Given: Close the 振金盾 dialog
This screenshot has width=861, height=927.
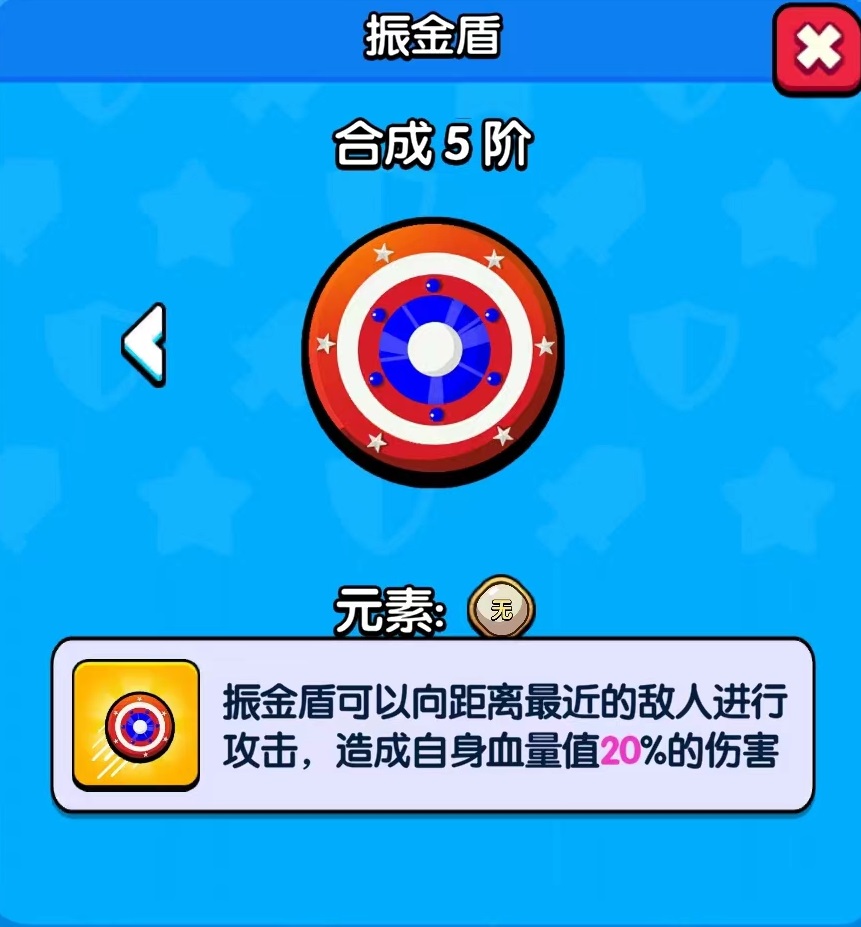Looking at the screenshot, I should 817,50.
